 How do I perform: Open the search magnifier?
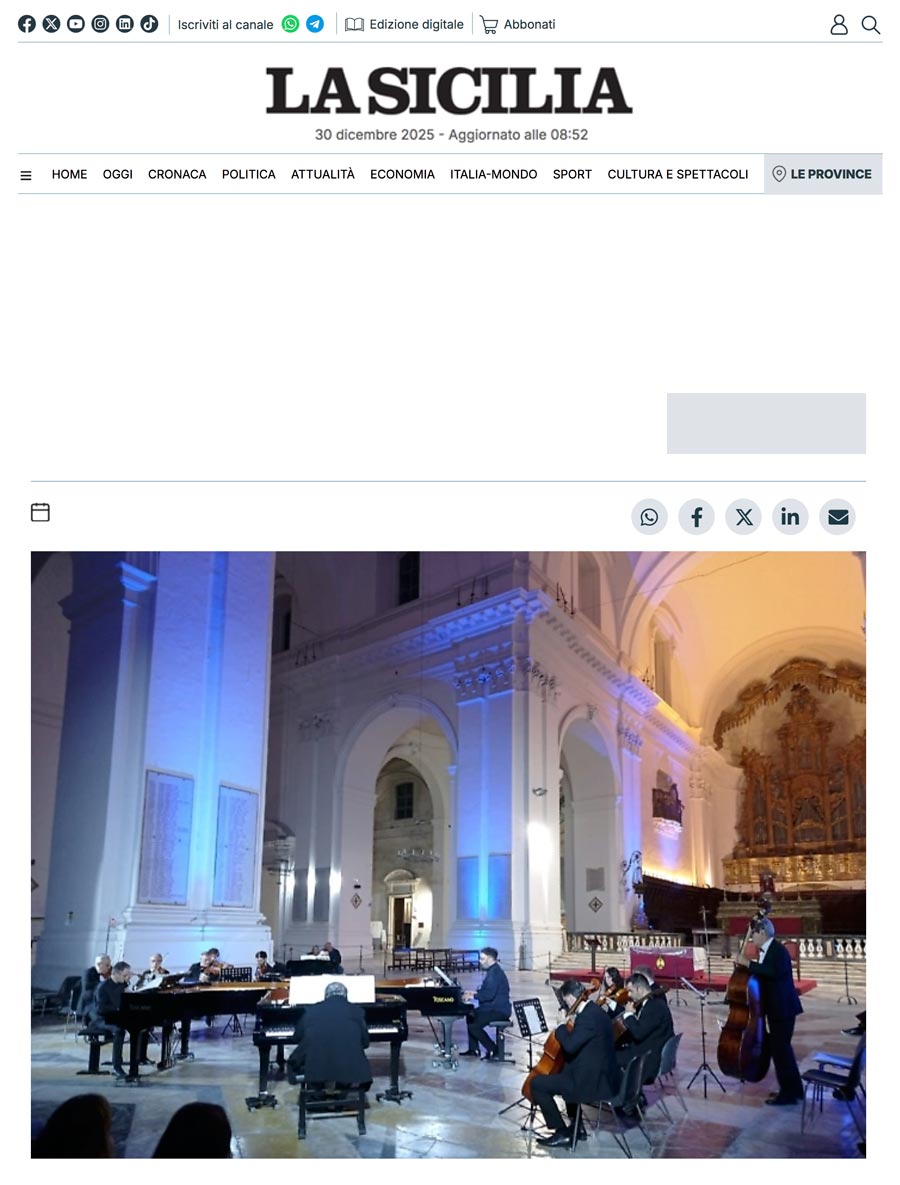871,25
